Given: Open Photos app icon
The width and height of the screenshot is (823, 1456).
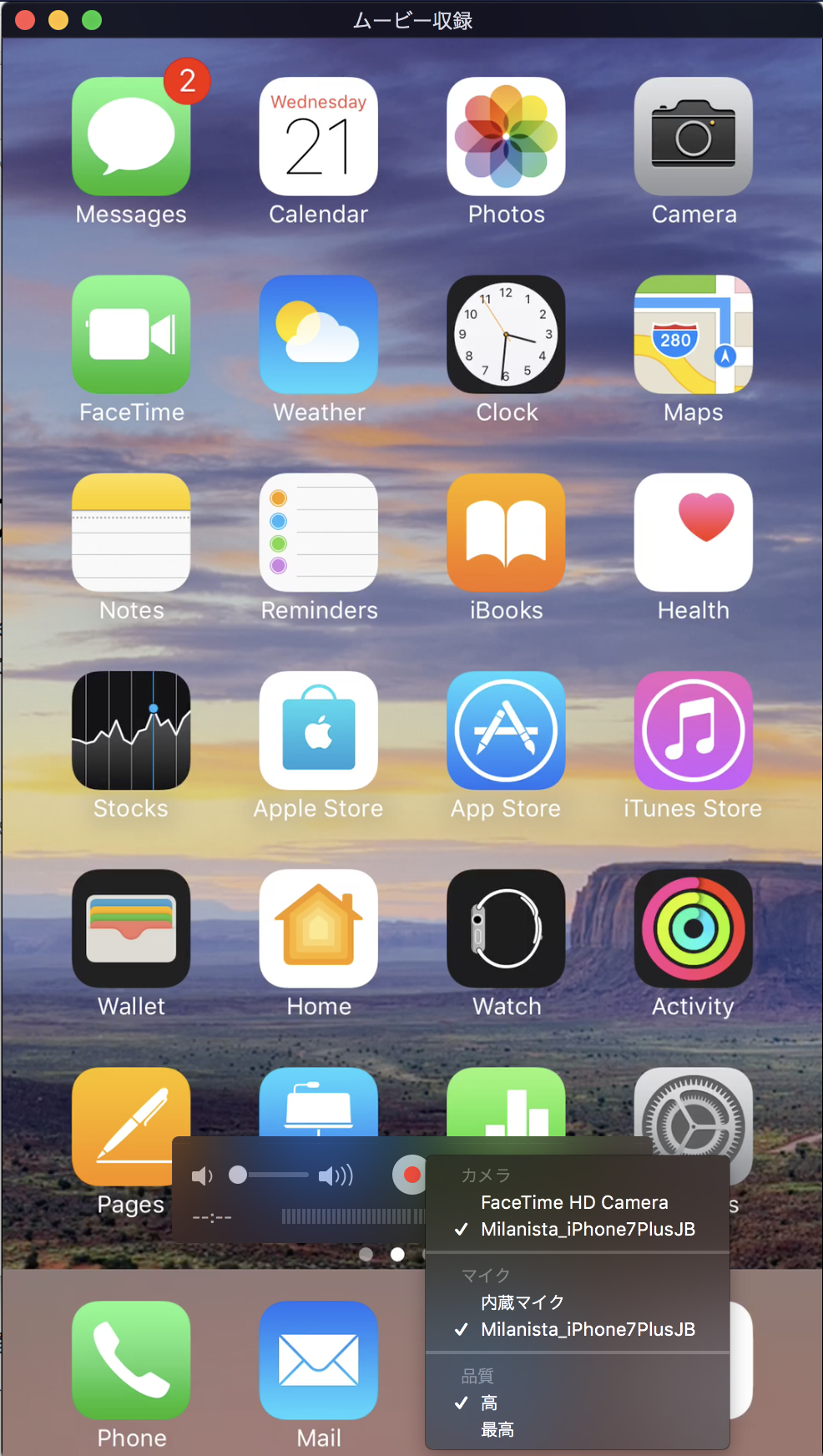Looking at the screenshot, I should point(506,137).
